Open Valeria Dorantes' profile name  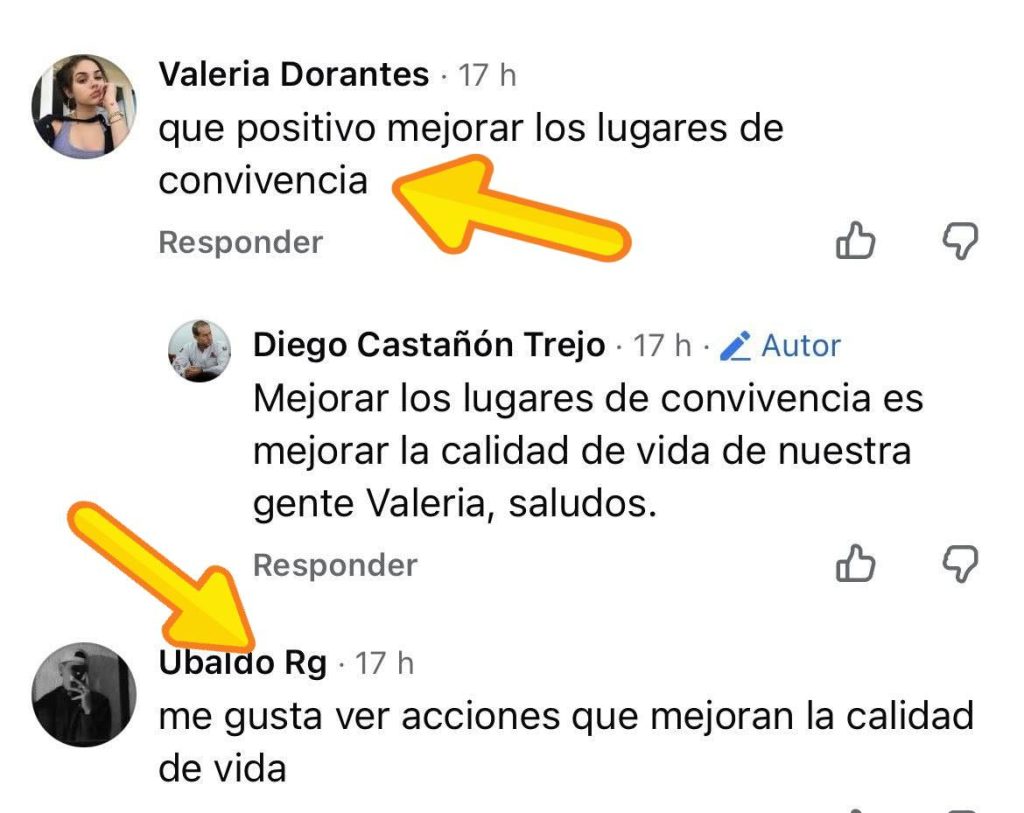point(294,74)
